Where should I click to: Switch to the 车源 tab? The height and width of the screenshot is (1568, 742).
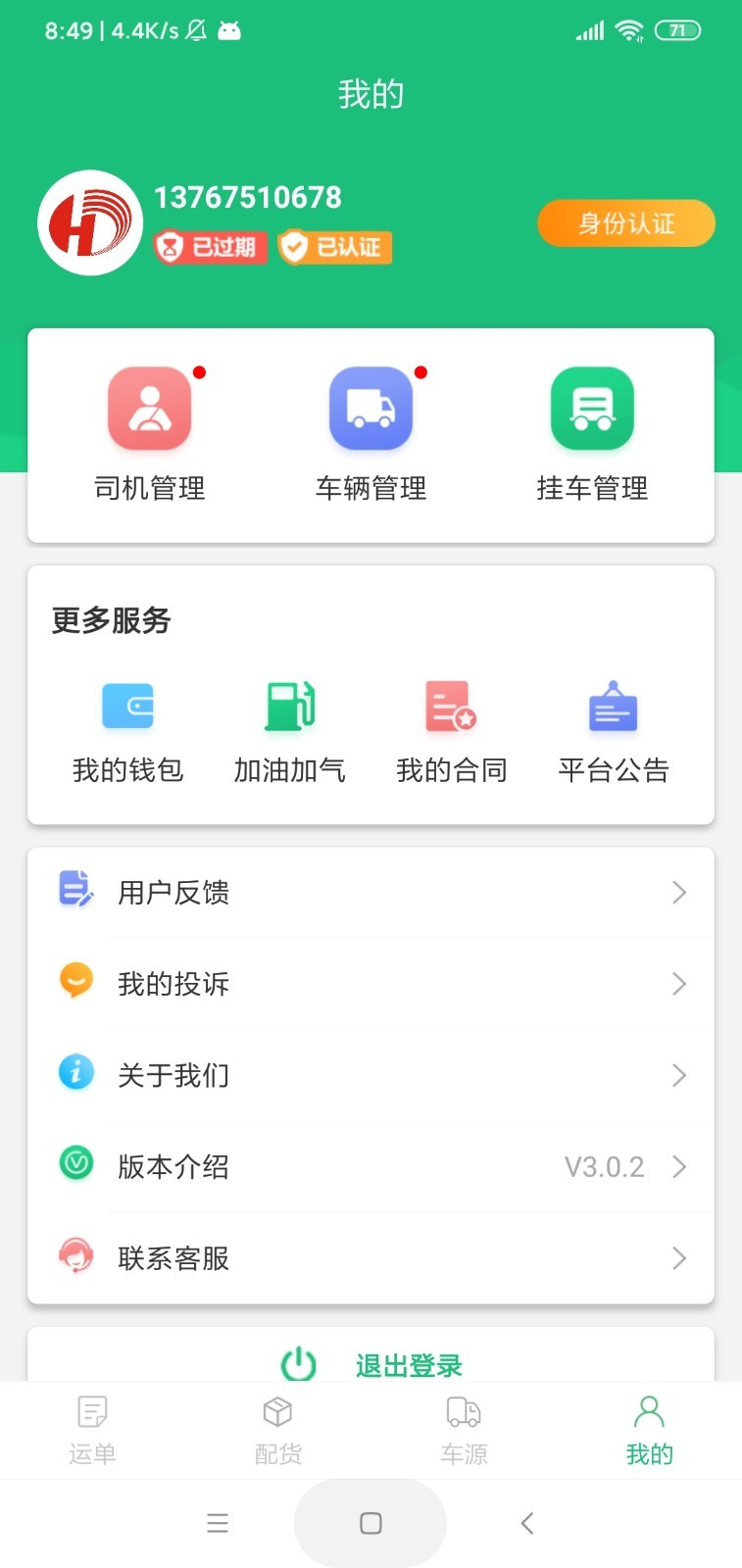464,1430
